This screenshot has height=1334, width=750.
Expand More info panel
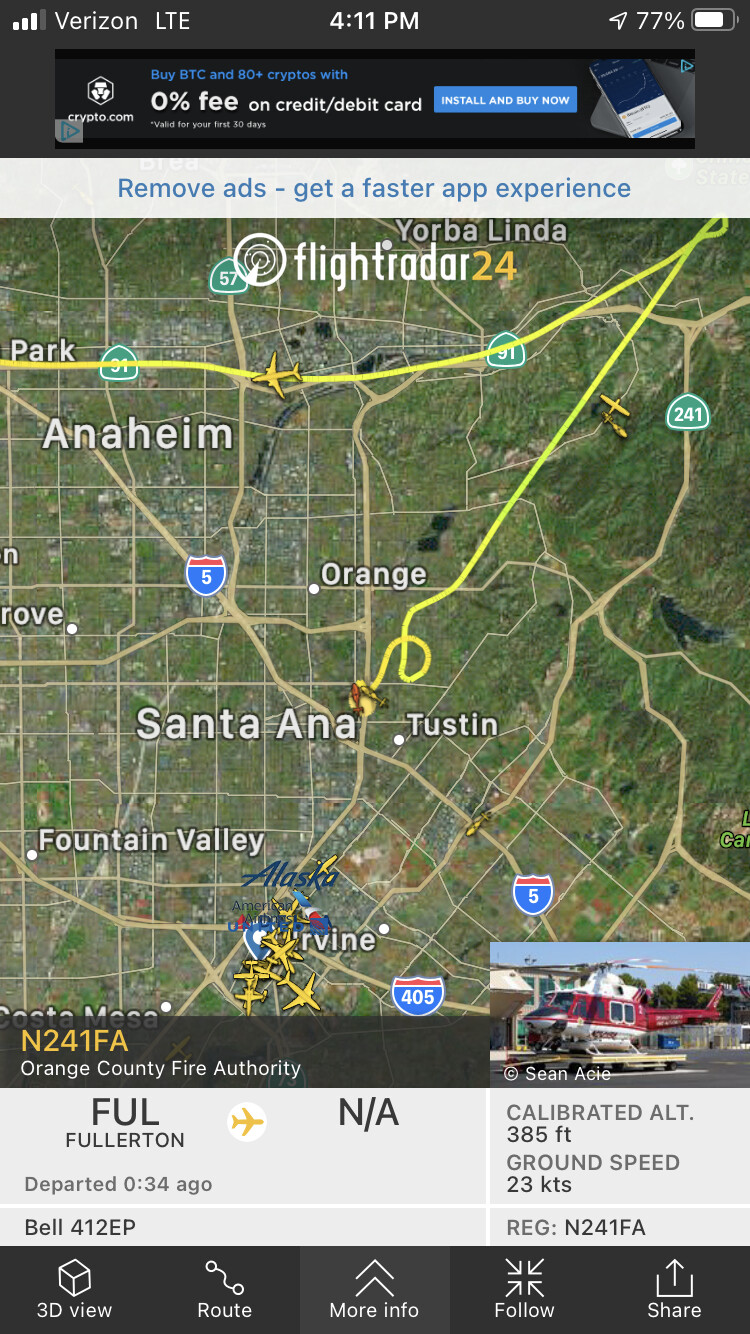(375, 1290)
